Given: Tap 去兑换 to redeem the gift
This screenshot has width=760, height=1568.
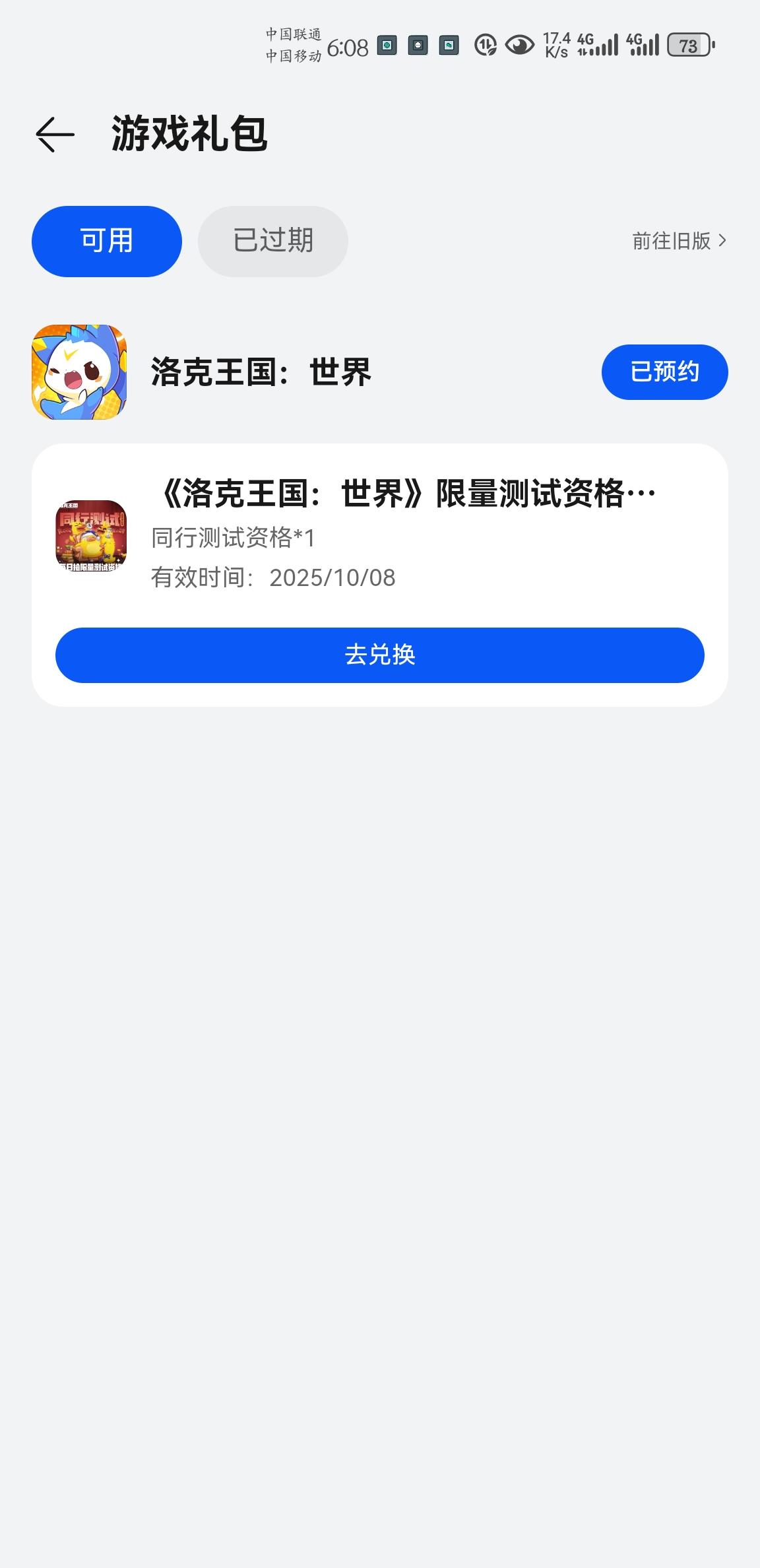Looking at the screenshot, I should [x=379, y=655].
